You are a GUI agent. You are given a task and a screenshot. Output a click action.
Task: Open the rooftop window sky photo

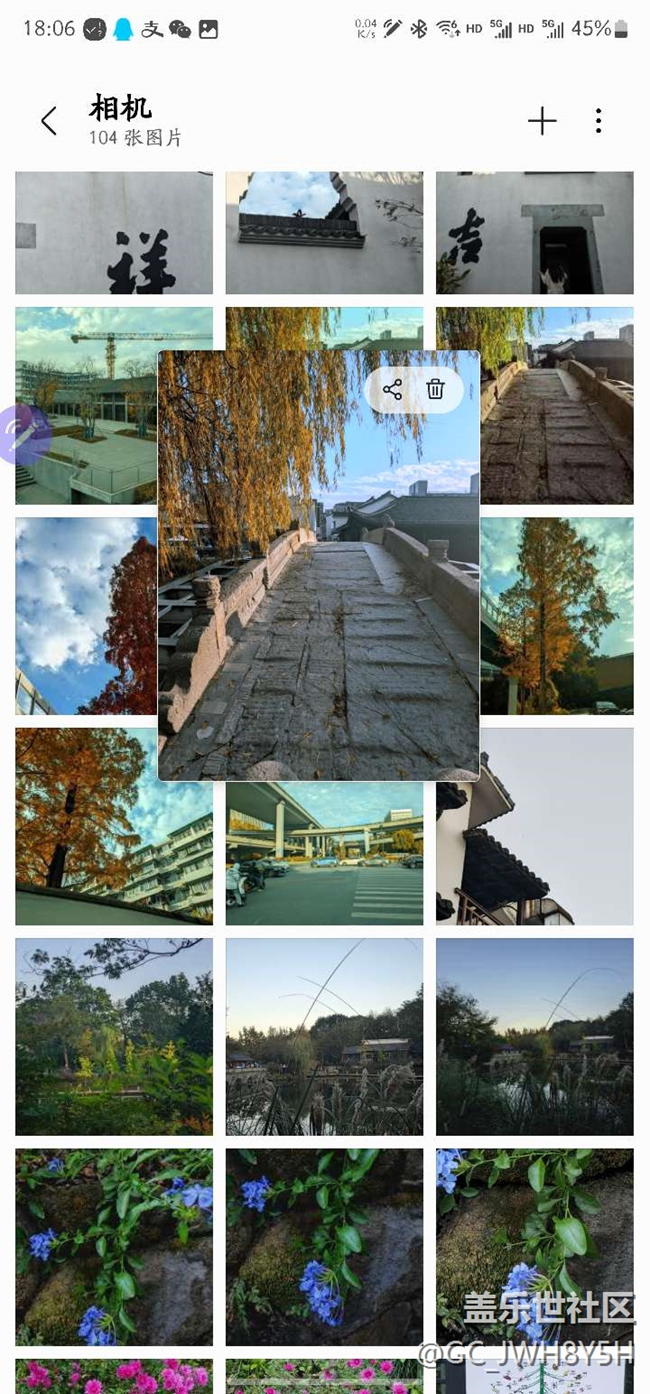click(x=324, y=232)
